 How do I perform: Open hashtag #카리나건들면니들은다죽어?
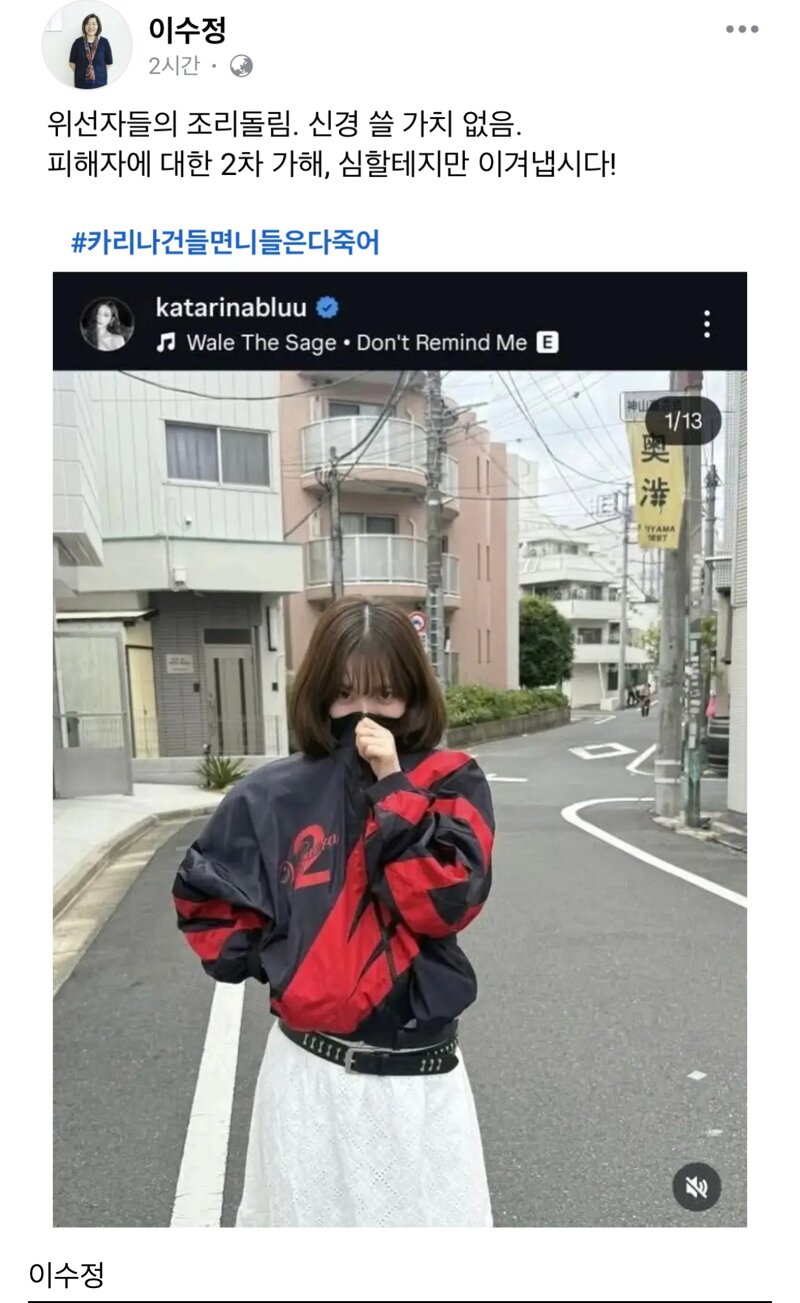coord(226,242)
